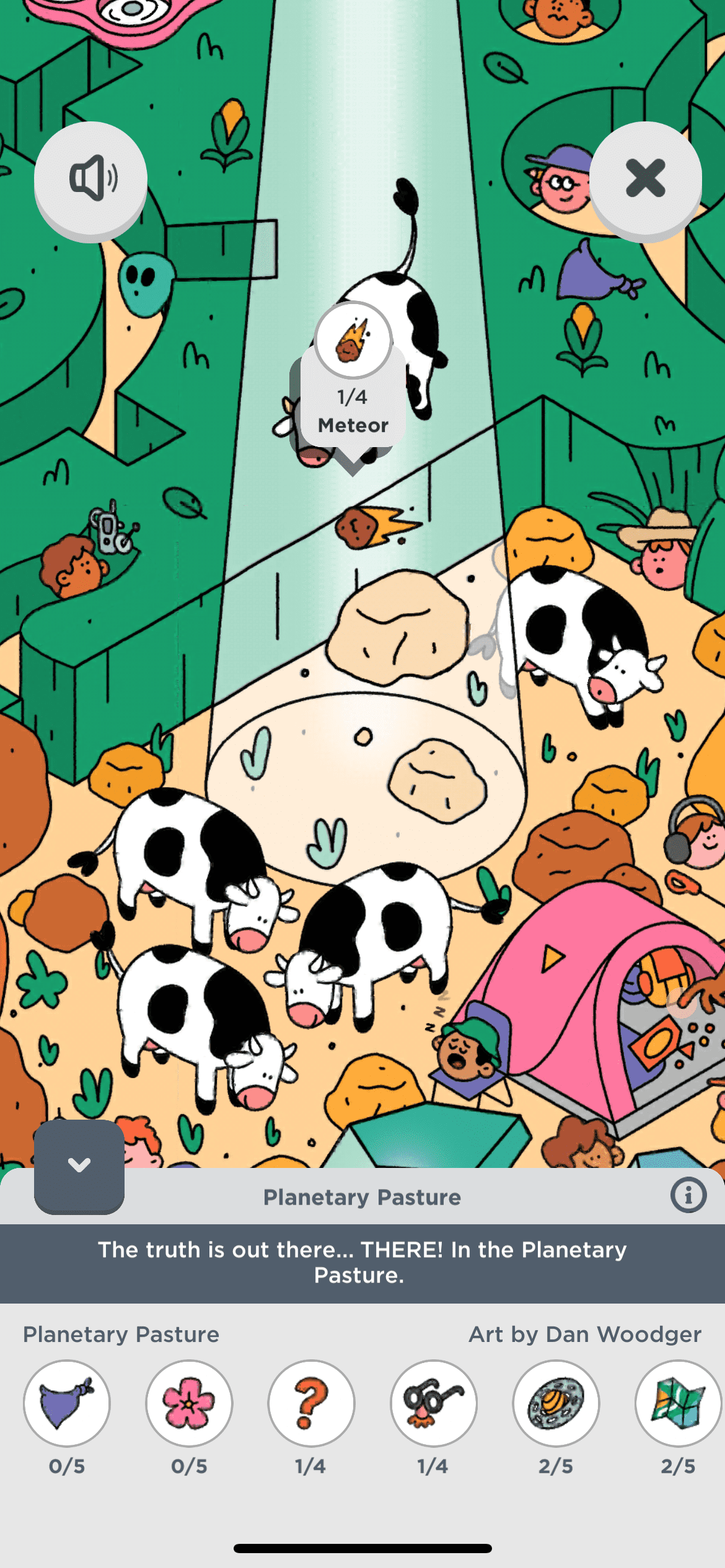Select the pink flower item to find
The image size is (725, 1568).
(189, 1403)
